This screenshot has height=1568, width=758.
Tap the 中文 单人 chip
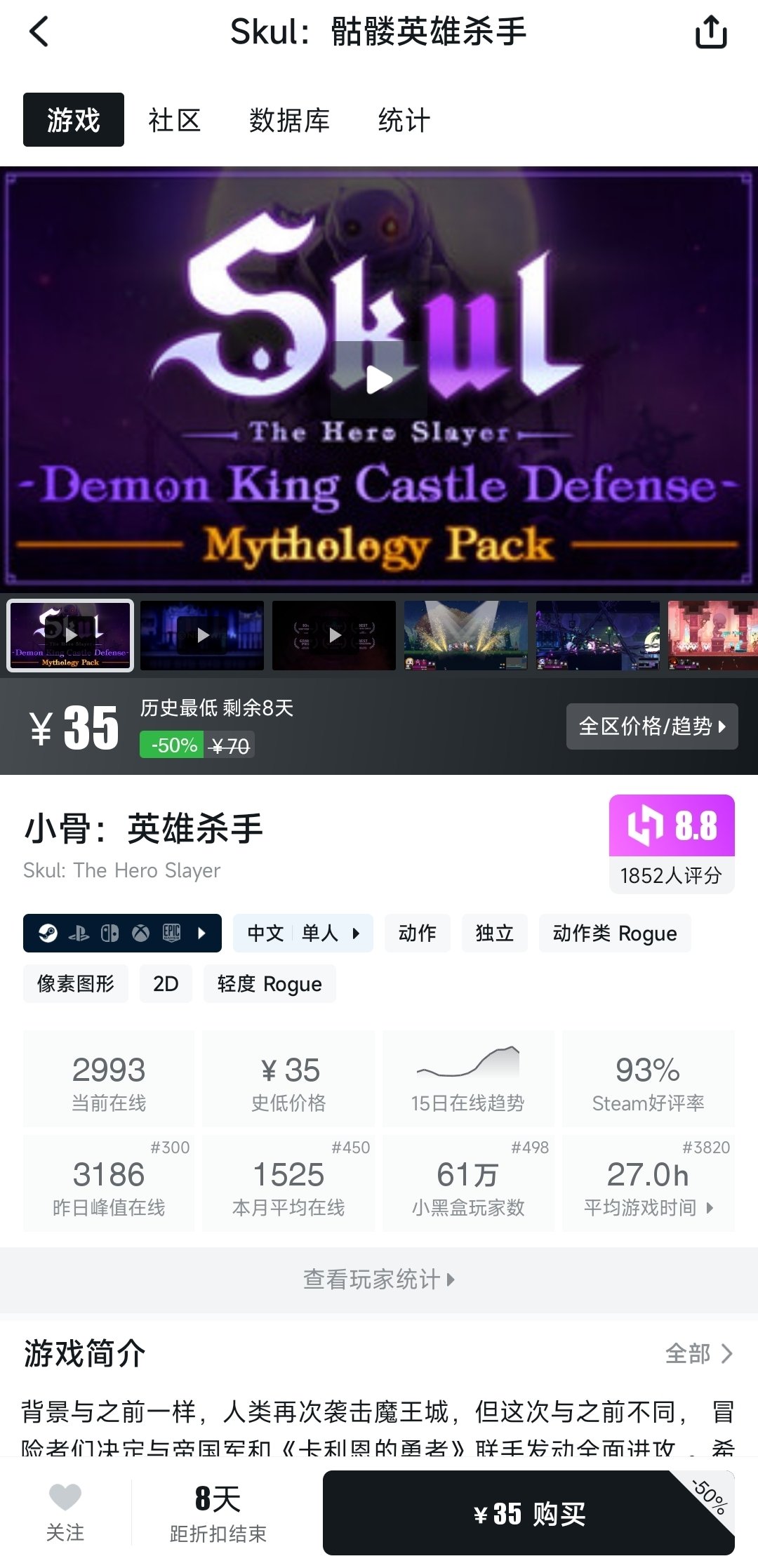click(302, 933)
